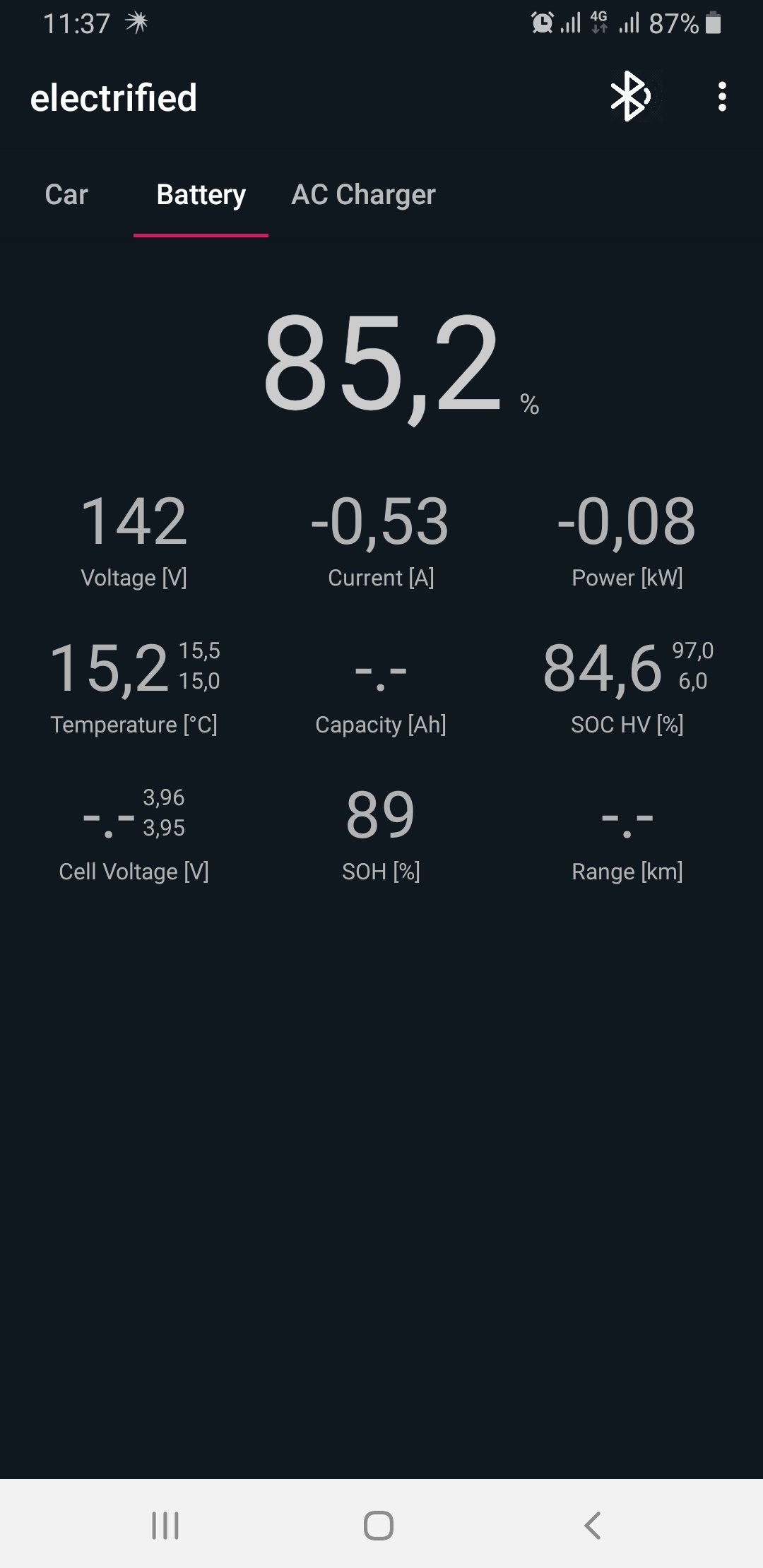Go back using the system back button

(x=592, y=1525)
